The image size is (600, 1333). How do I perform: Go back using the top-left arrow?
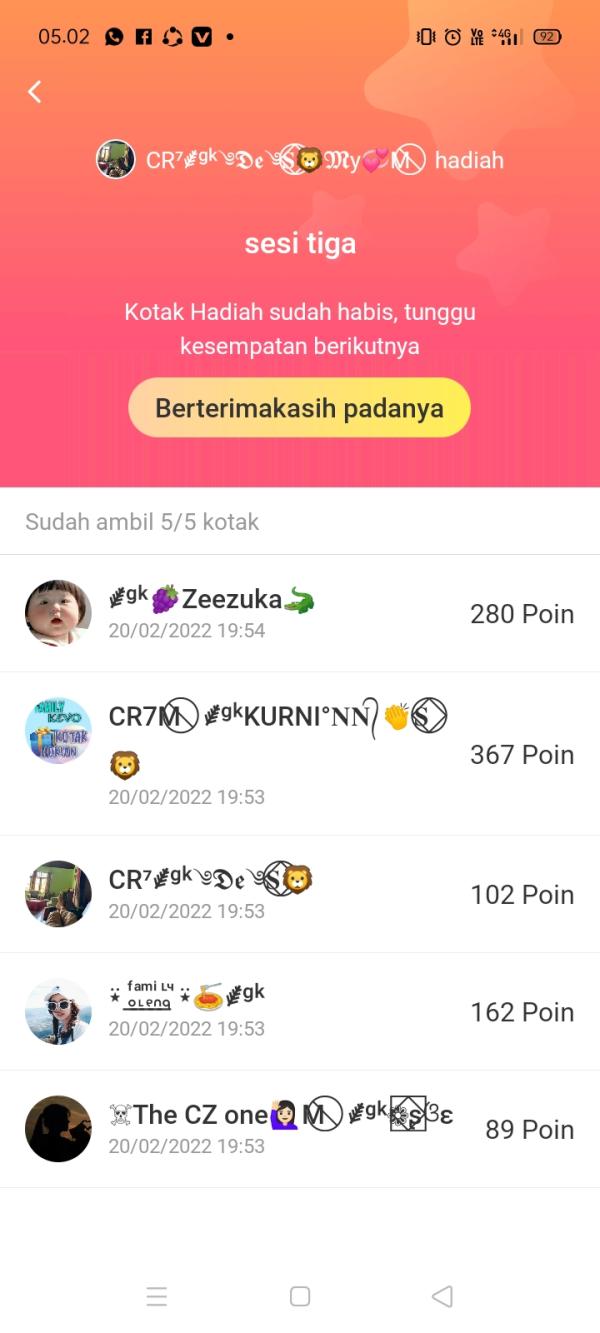click(x=35, y=92)
